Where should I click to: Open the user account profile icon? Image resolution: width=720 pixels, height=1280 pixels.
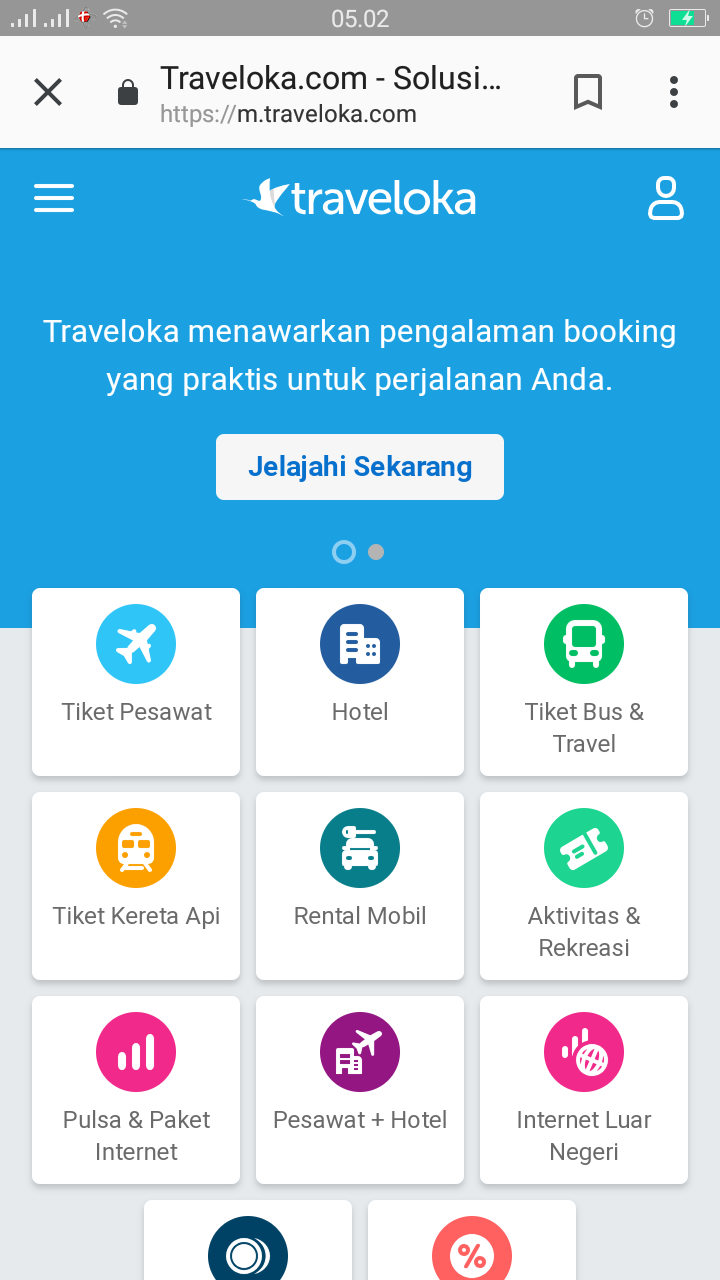665,198
